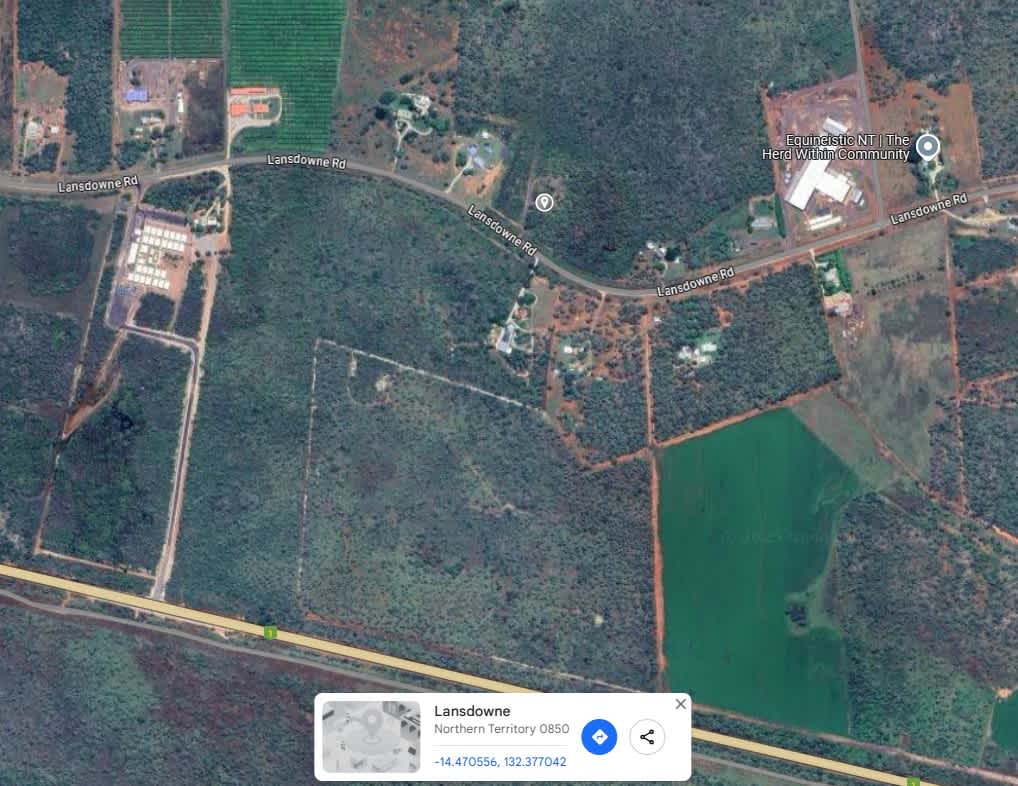Open the Equineistic NT map marker
Screen dimensions: 1018x786
[x=928, y=147]
